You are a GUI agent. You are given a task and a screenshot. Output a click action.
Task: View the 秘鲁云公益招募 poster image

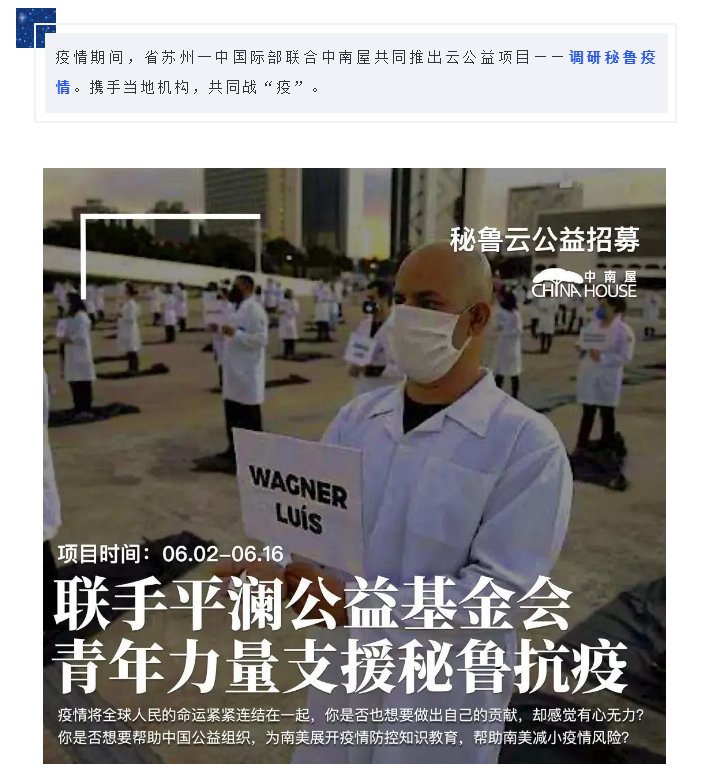coord(354,465)
